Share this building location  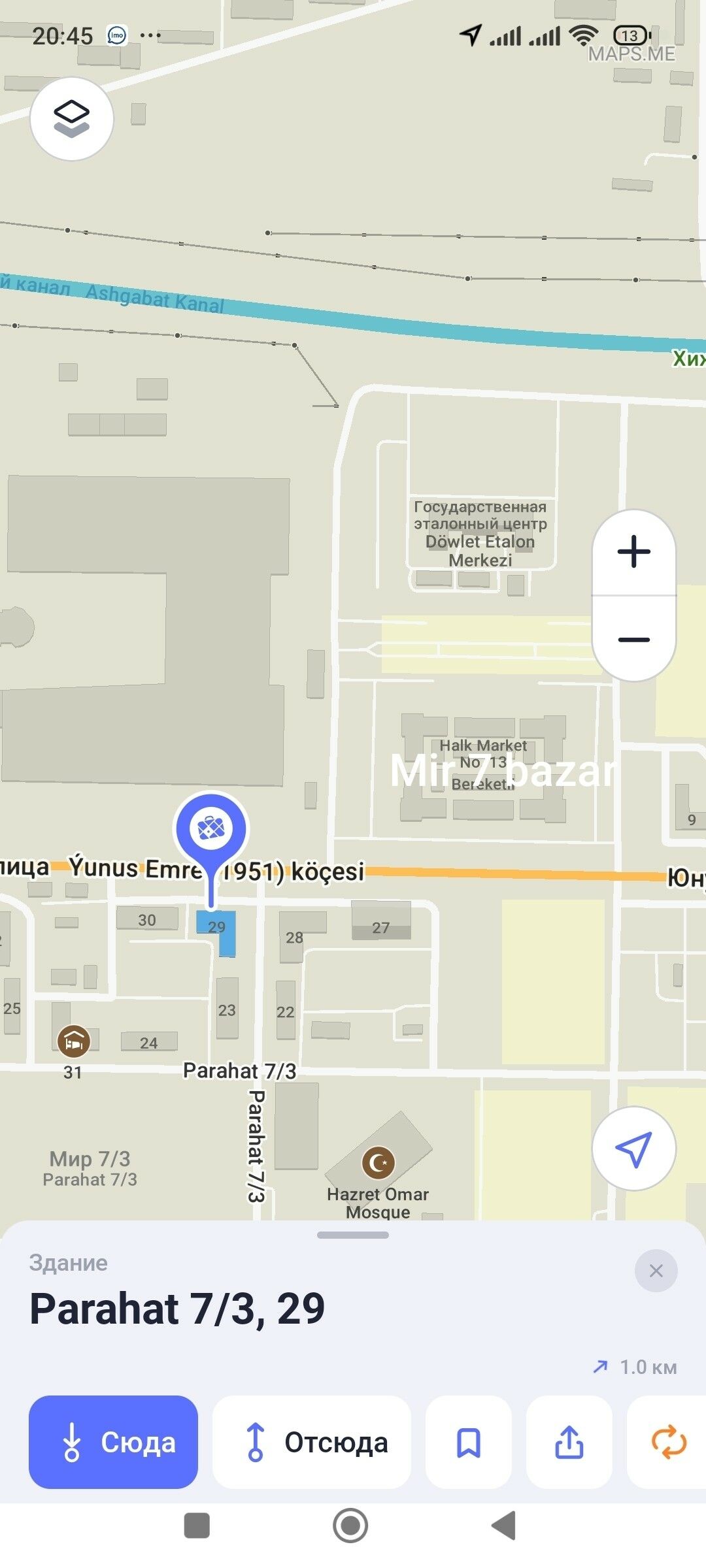(569, 1442)
